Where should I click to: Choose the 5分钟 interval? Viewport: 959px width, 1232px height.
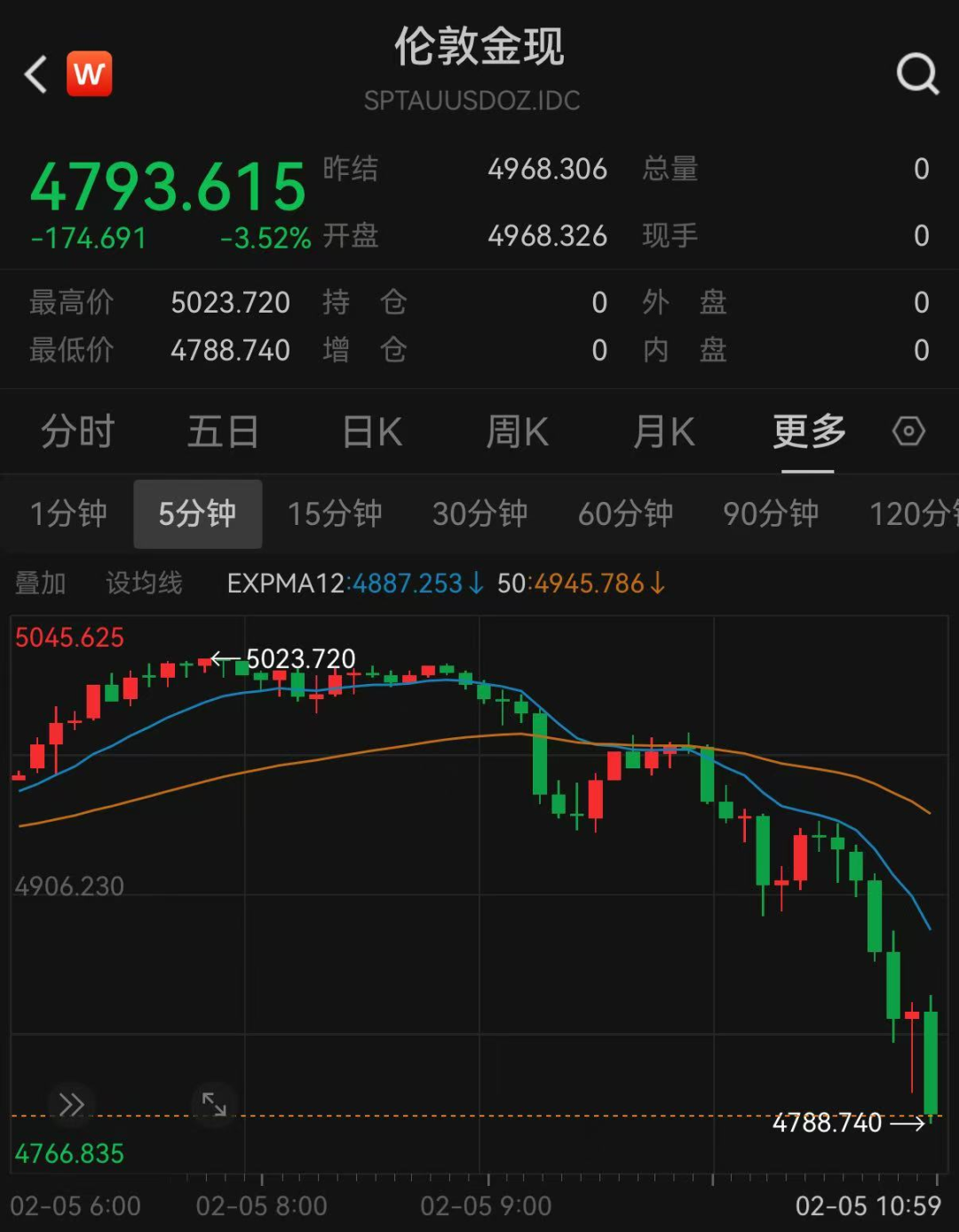tap(197, 514)
